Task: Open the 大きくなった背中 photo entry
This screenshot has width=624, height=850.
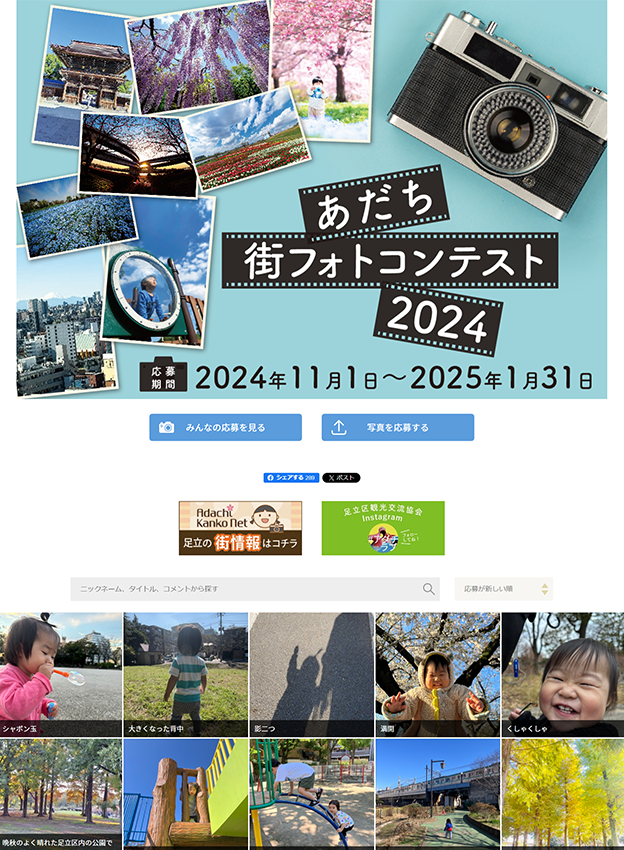Action: 186,674
